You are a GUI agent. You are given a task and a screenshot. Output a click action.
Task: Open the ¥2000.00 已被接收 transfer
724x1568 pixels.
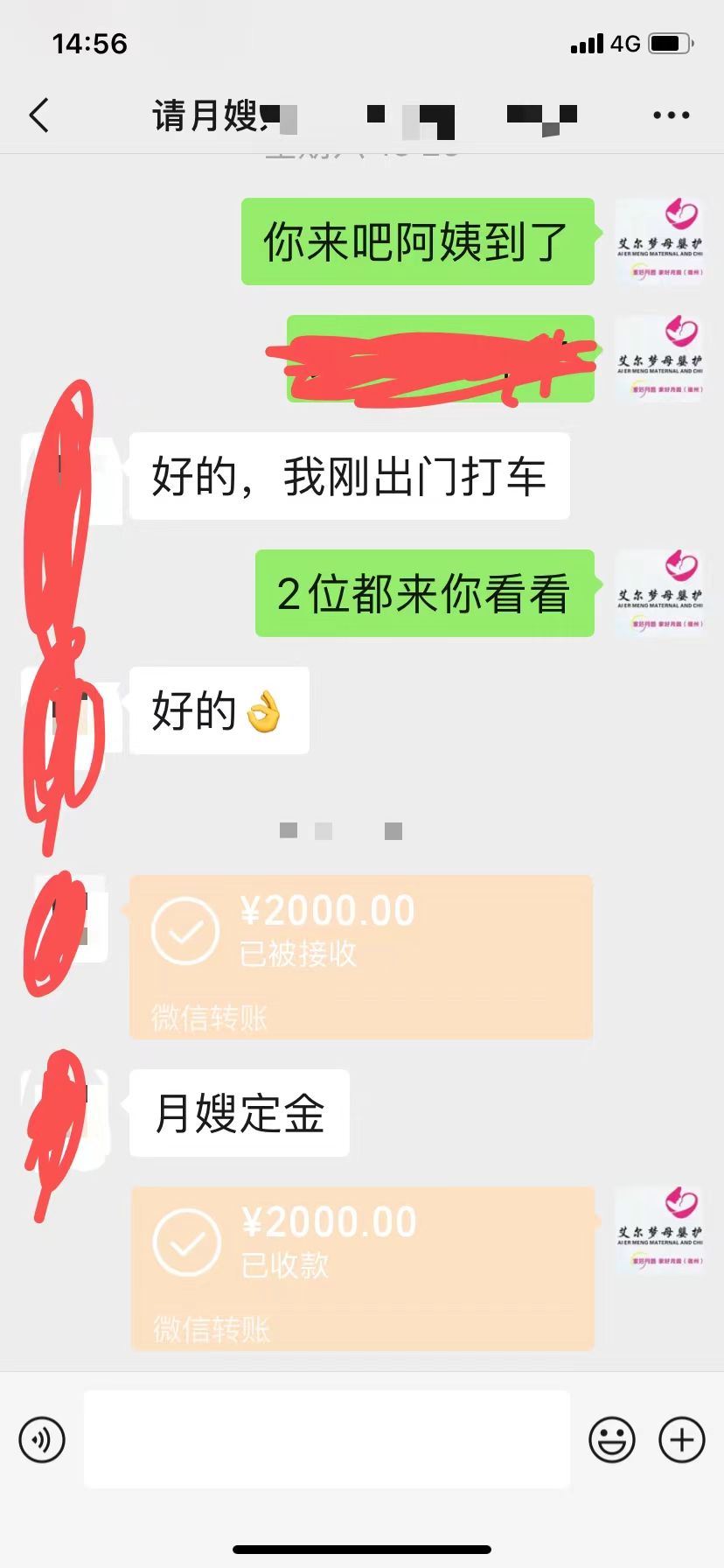360,956
